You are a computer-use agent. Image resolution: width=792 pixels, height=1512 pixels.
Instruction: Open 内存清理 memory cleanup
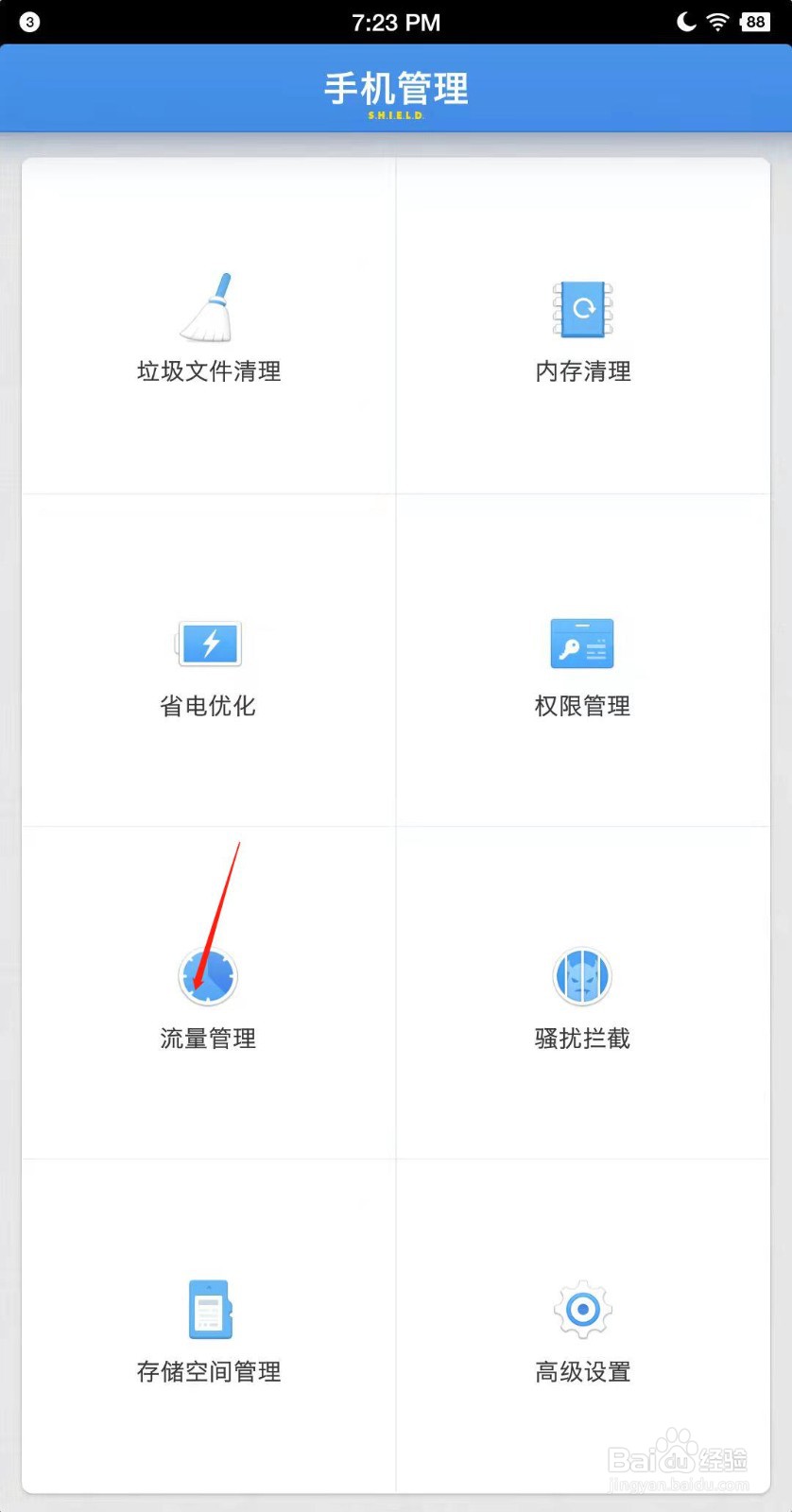(x=582, y=327)
